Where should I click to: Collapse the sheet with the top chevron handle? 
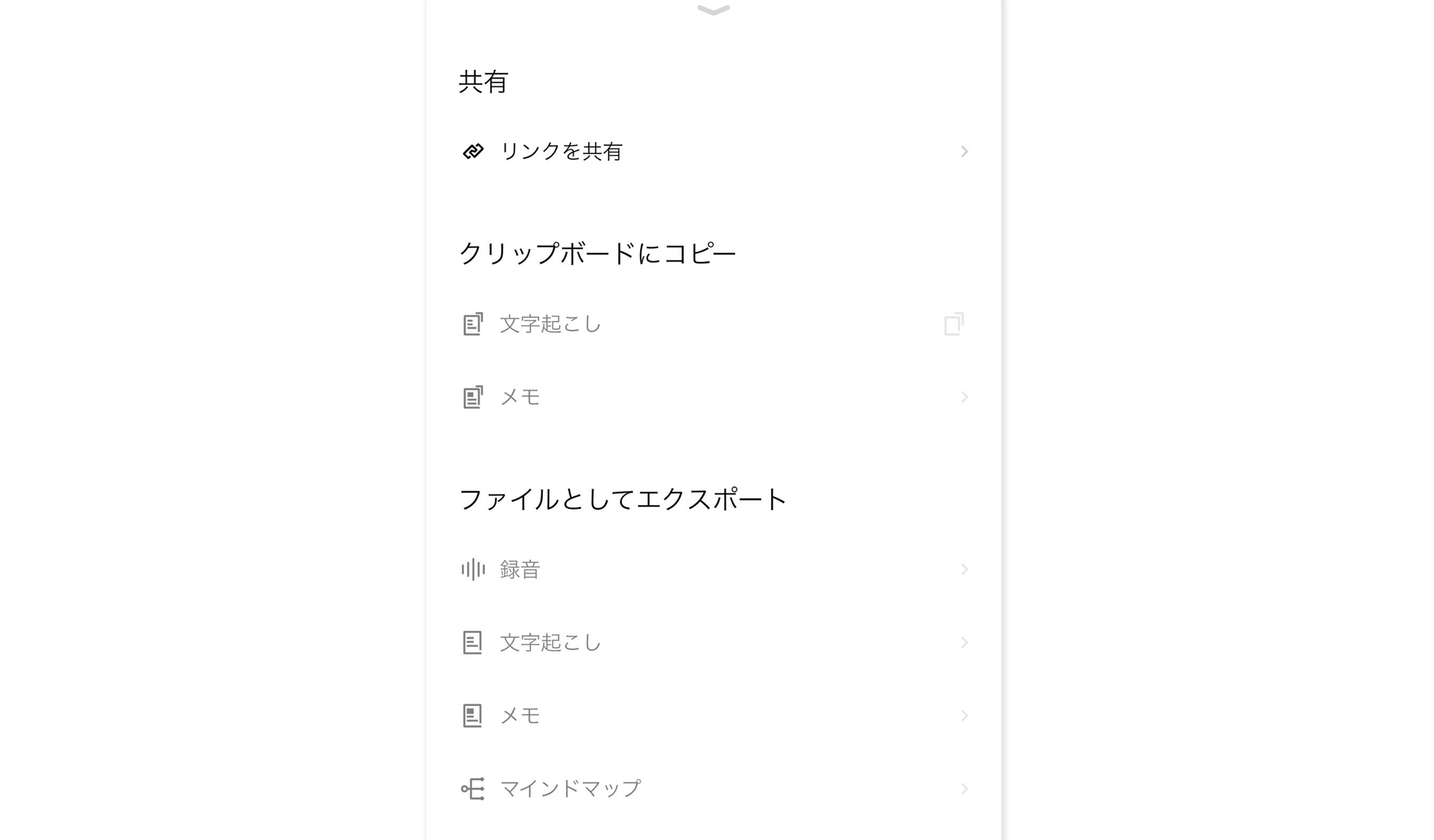[x=713, y=10]
